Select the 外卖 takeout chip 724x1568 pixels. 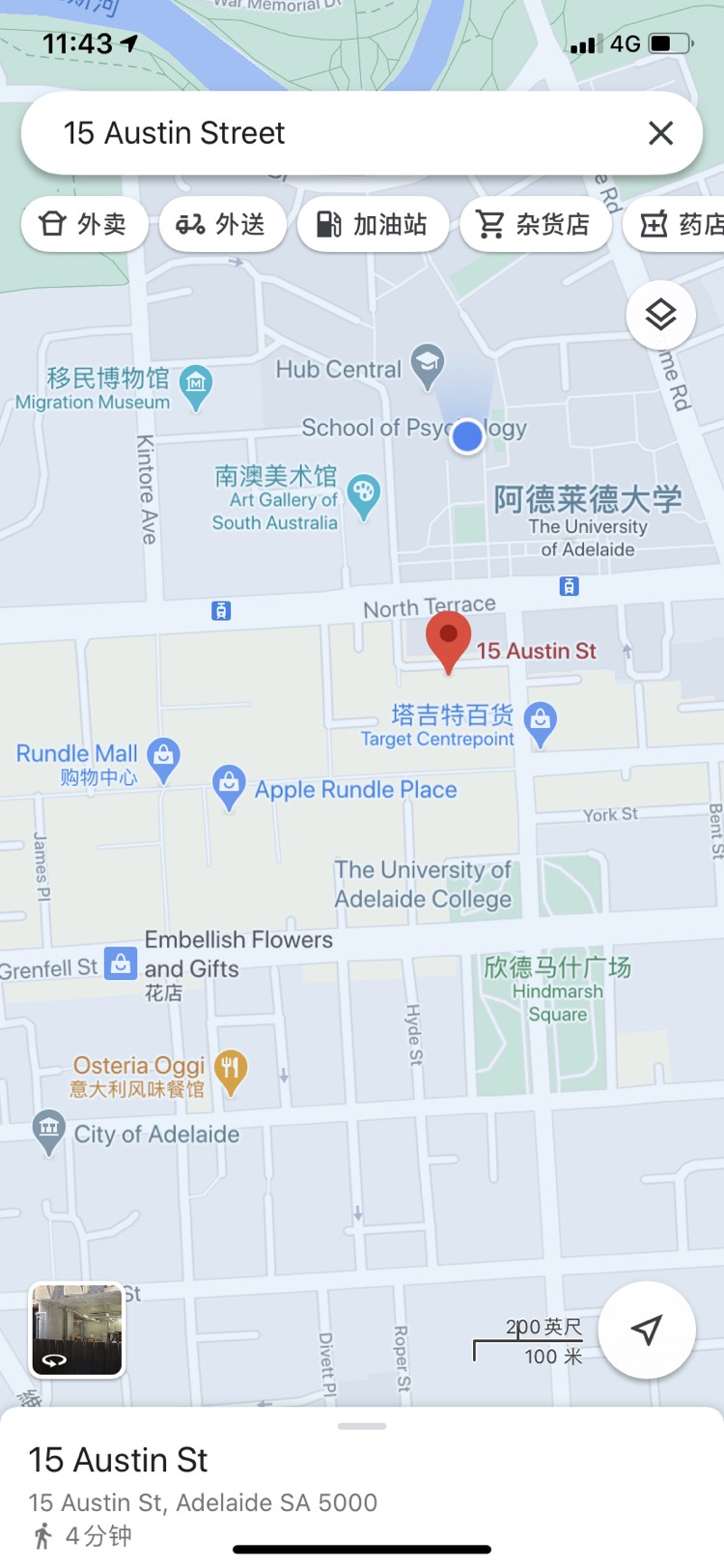[84, 224]
